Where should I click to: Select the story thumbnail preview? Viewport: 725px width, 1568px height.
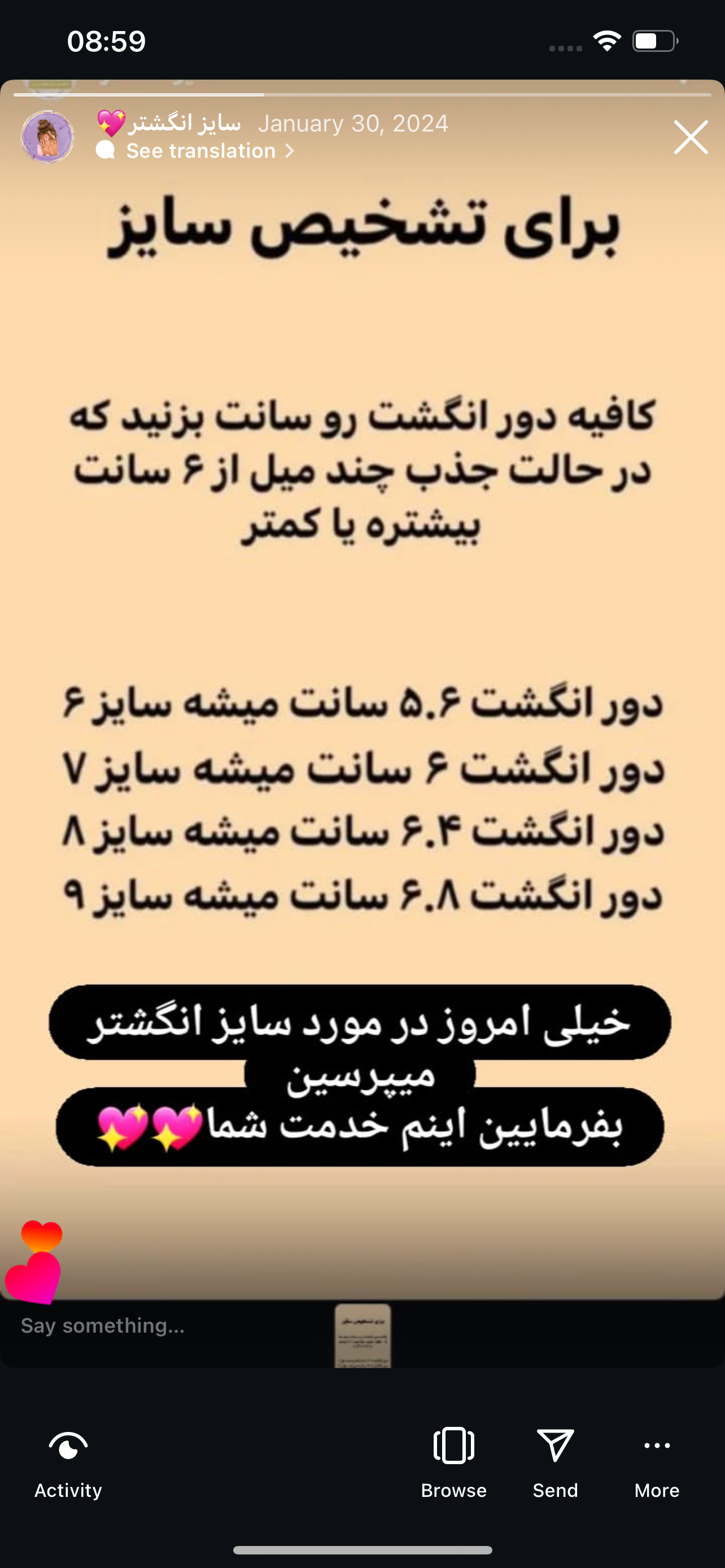(x=363, y=1335)
